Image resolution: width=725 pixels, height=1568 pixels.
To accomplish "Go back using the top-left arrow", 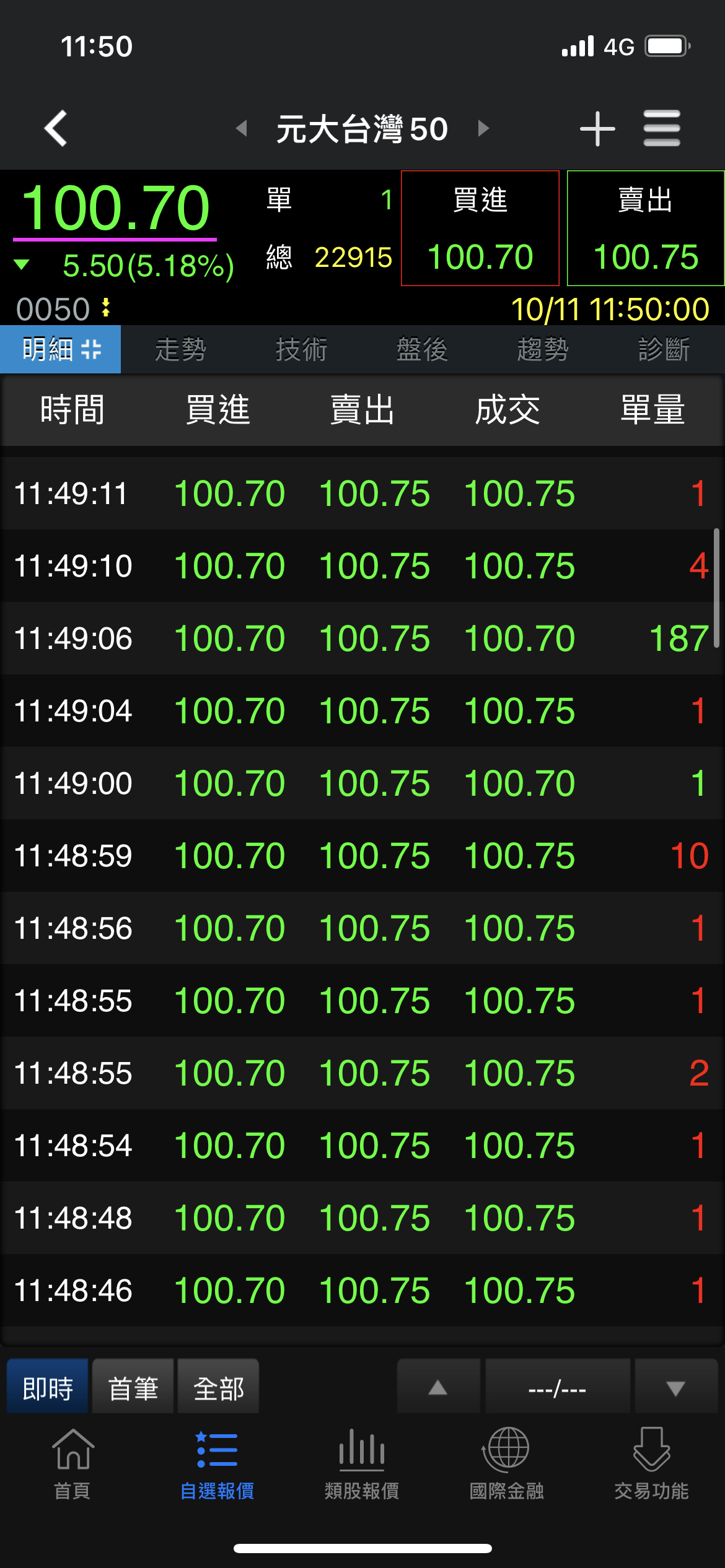I will pyautogui.click(x=56, y=128).
